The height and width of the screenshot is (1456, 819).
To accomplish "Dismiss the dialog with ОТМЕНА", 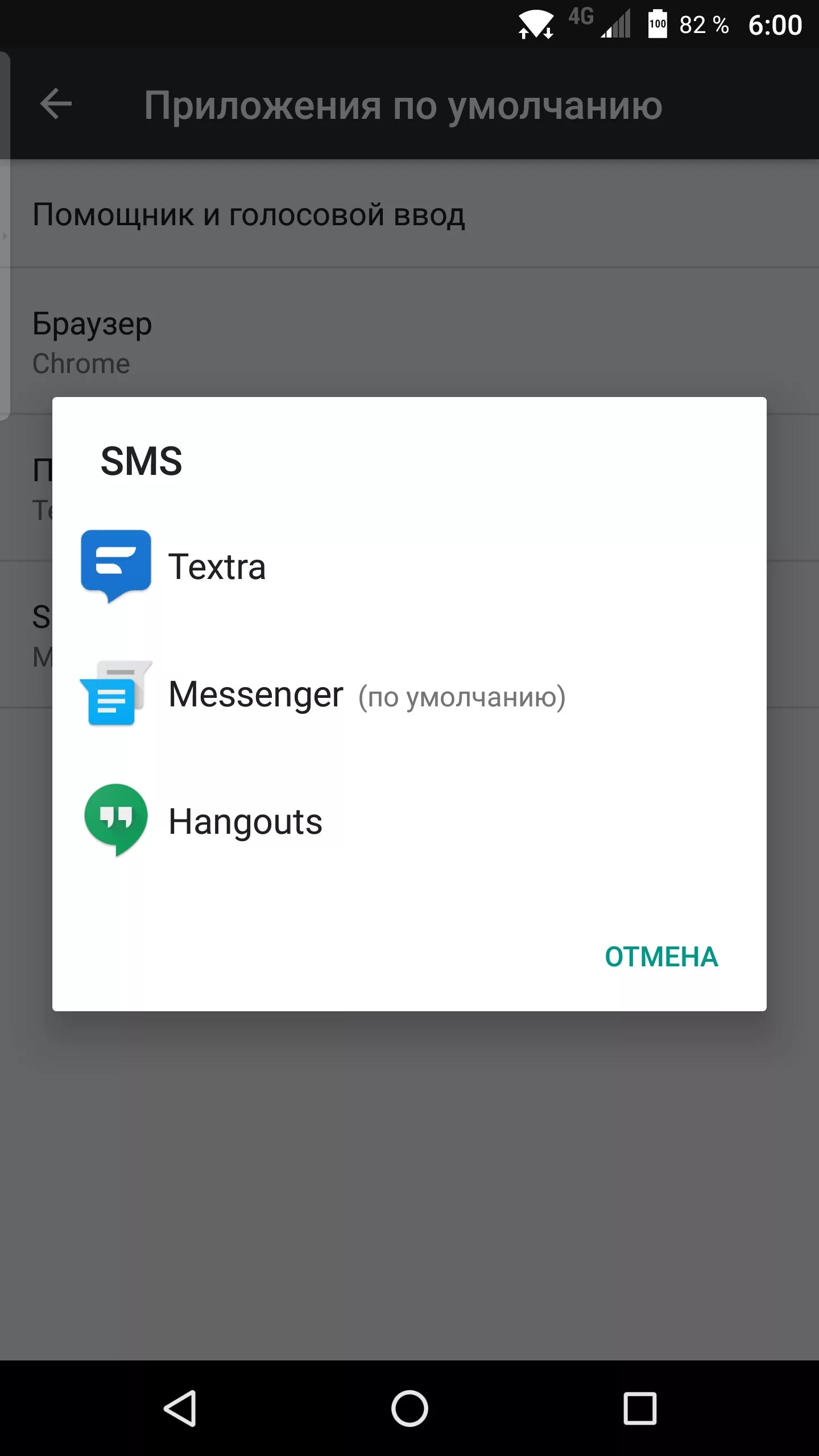I will [661, 957].
